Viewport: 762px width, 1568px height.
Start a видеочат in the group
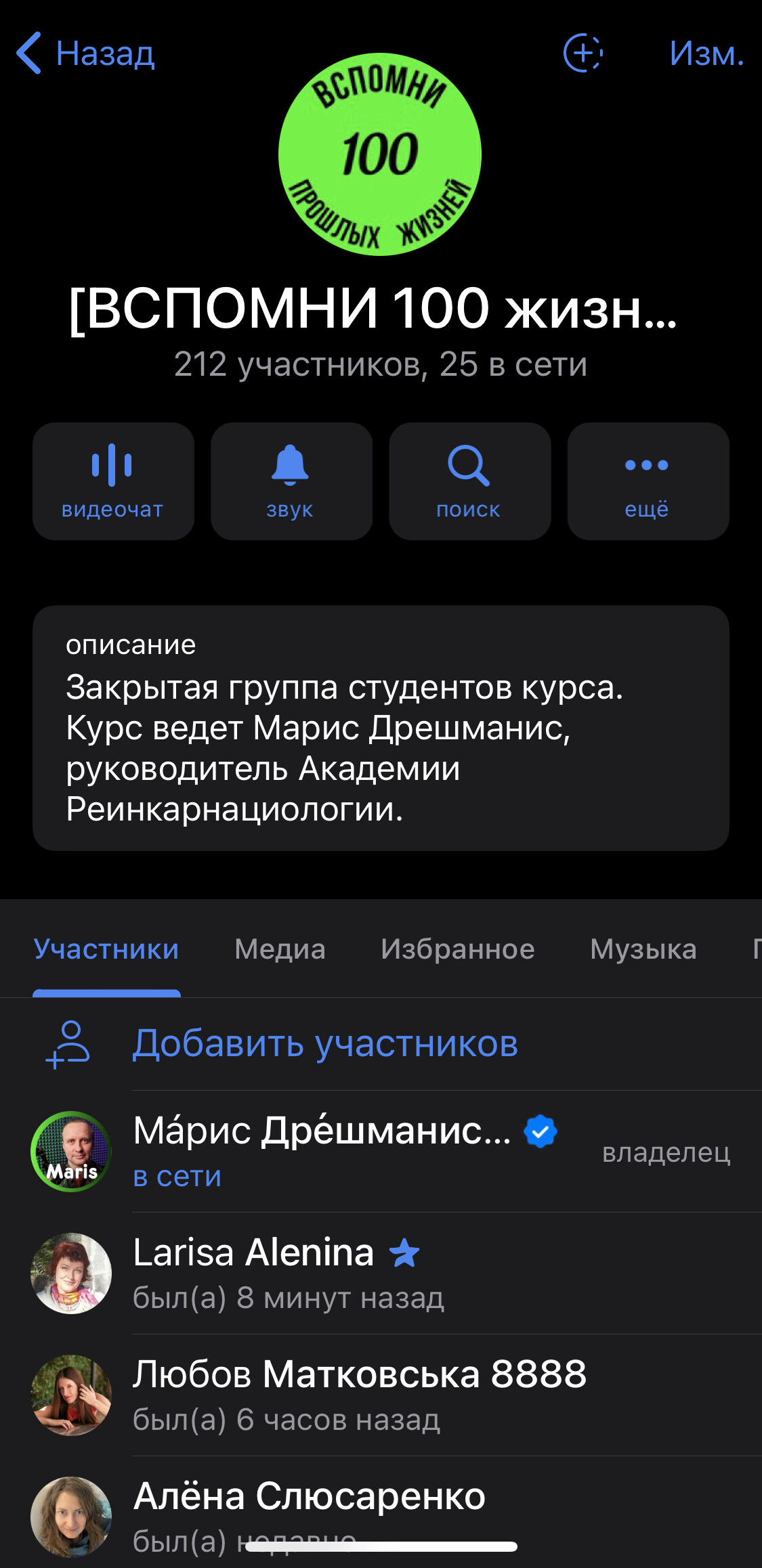click(x=113, y=481)
